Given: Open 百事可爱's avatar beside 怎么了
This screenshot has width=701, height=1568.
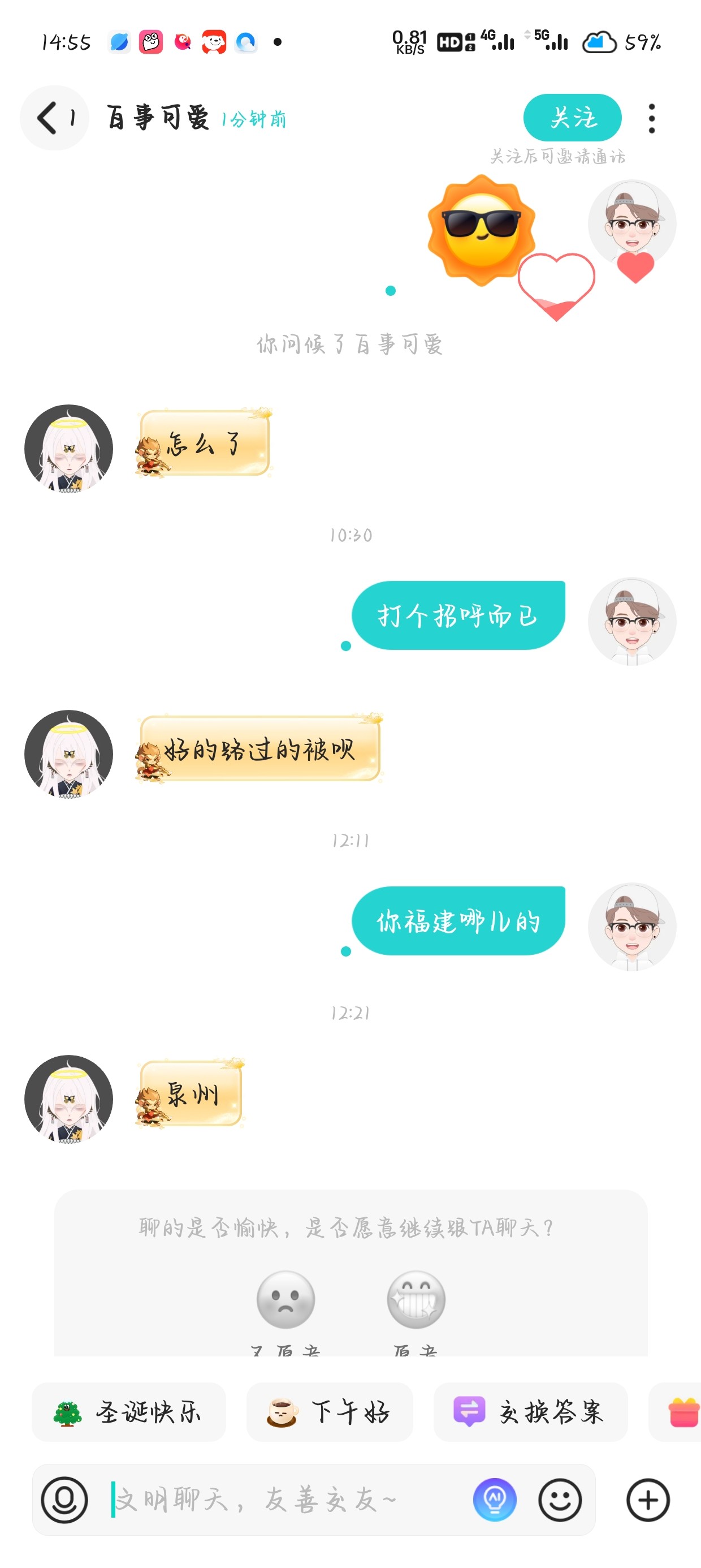Looking at the screenshot, I should tap(69, 449).
